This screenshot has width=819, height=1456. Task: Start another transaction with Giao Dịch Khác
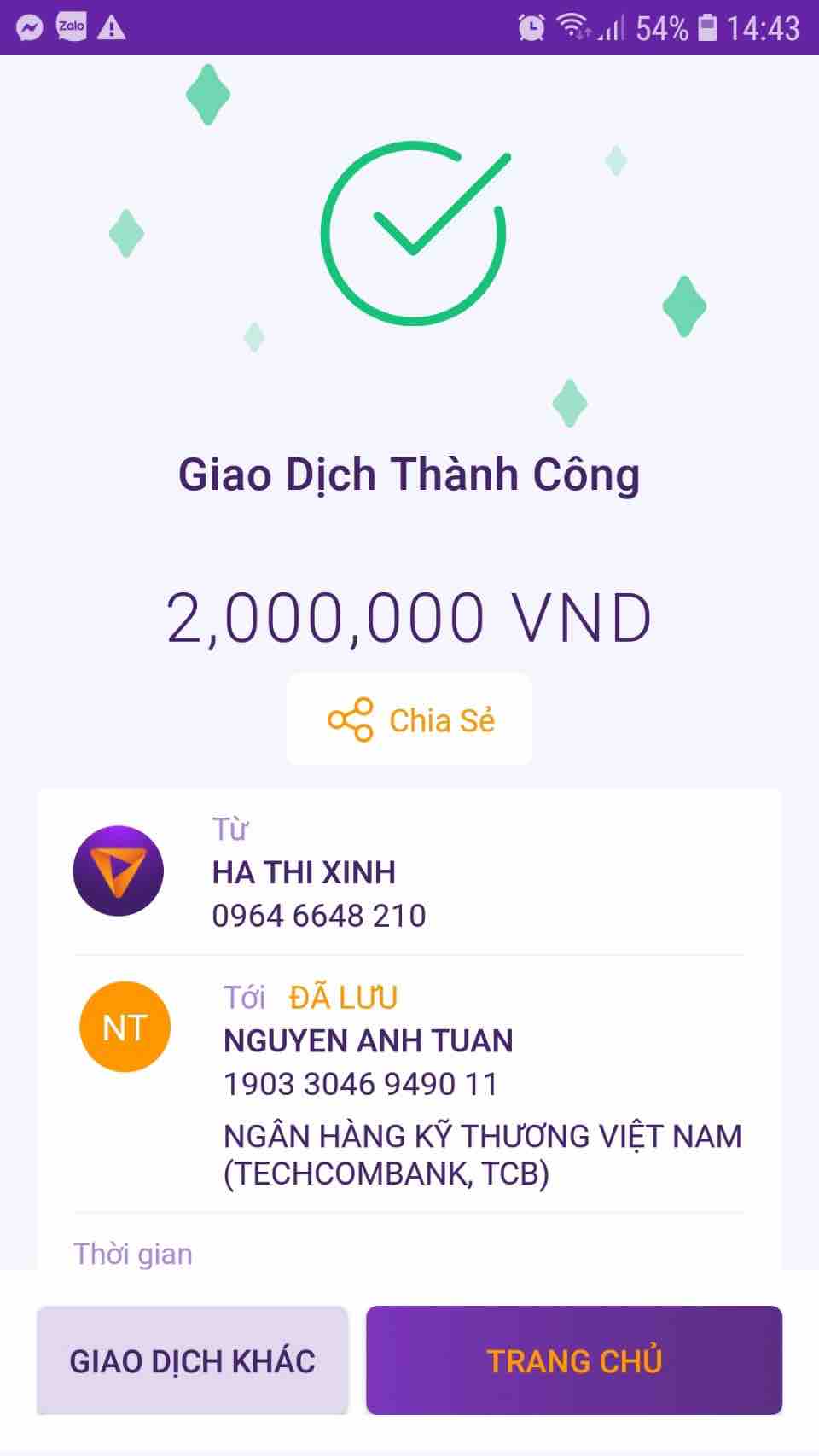192,1360
